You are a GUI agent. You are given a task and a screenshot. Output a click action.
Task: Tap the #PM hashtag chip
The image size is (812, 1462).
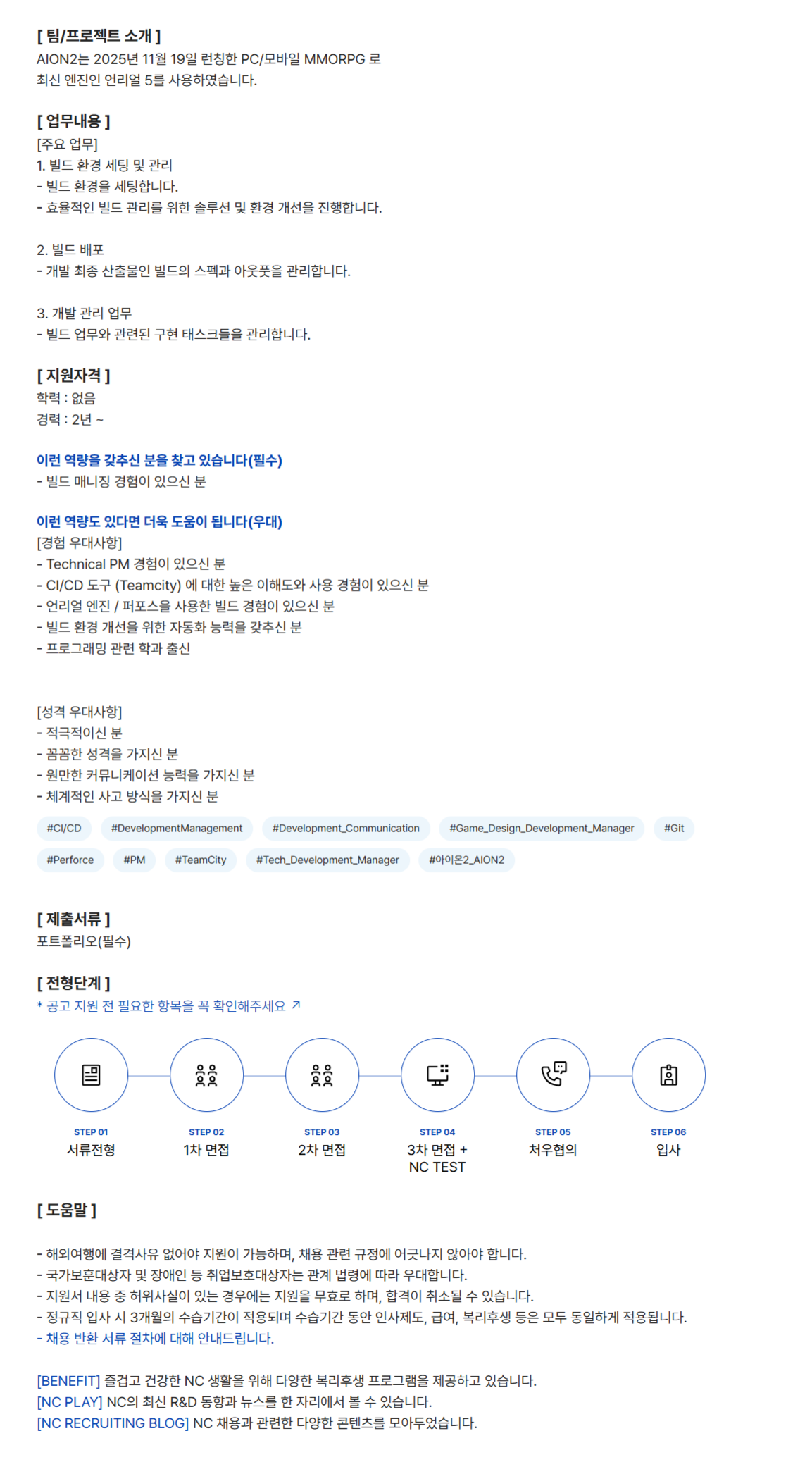pyautogui.click(x=135, y=860)
